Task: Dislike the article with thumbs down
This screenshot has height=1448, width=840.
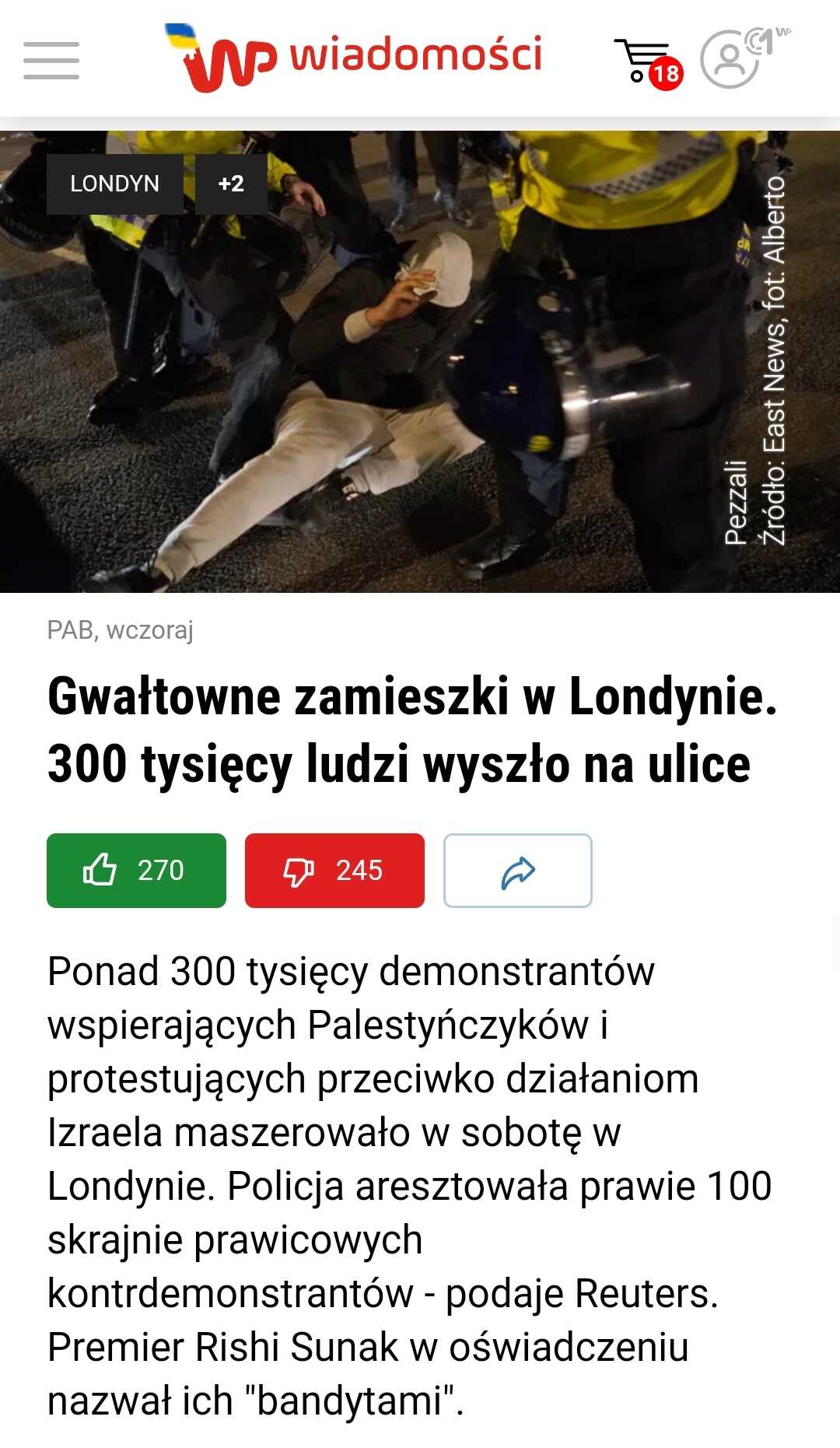Action: 334,870
